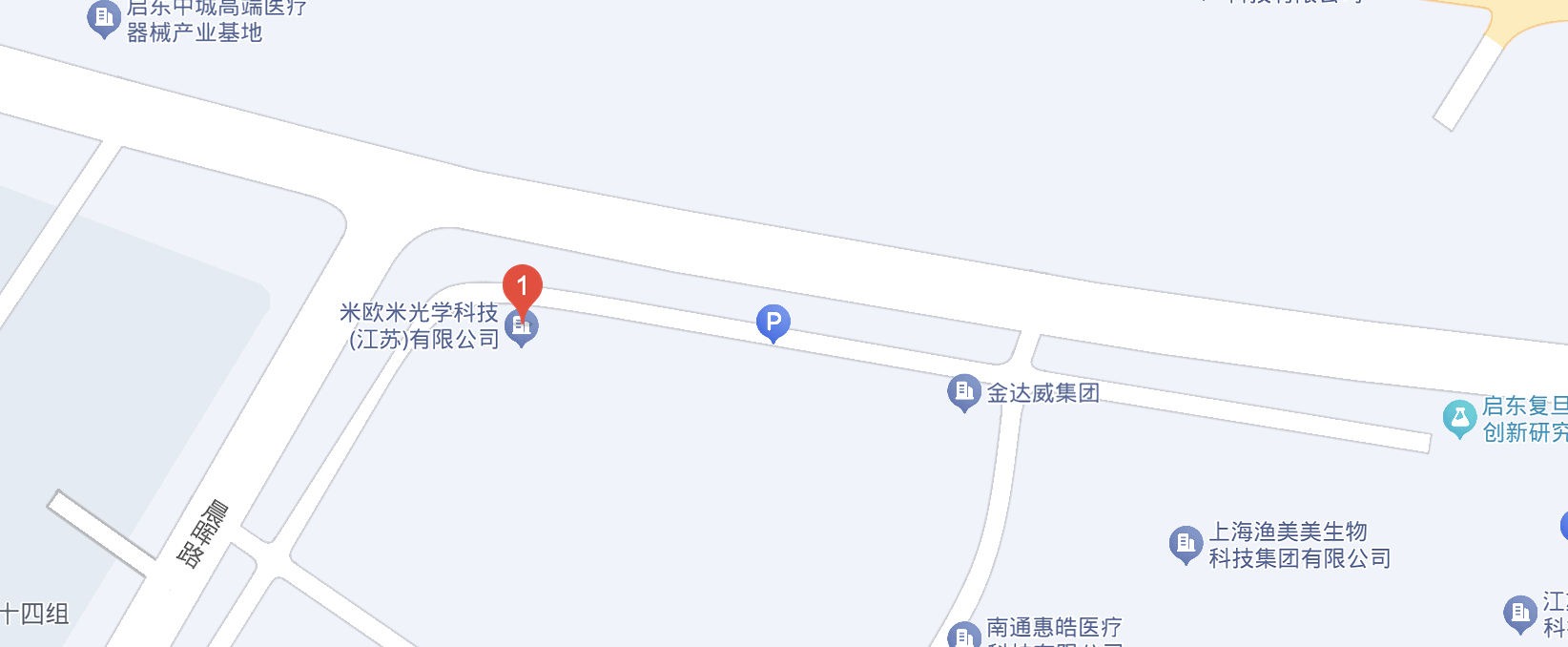Select the 金达威集团 place marker
Viewport: 1568px width, 647px height.
963,391
